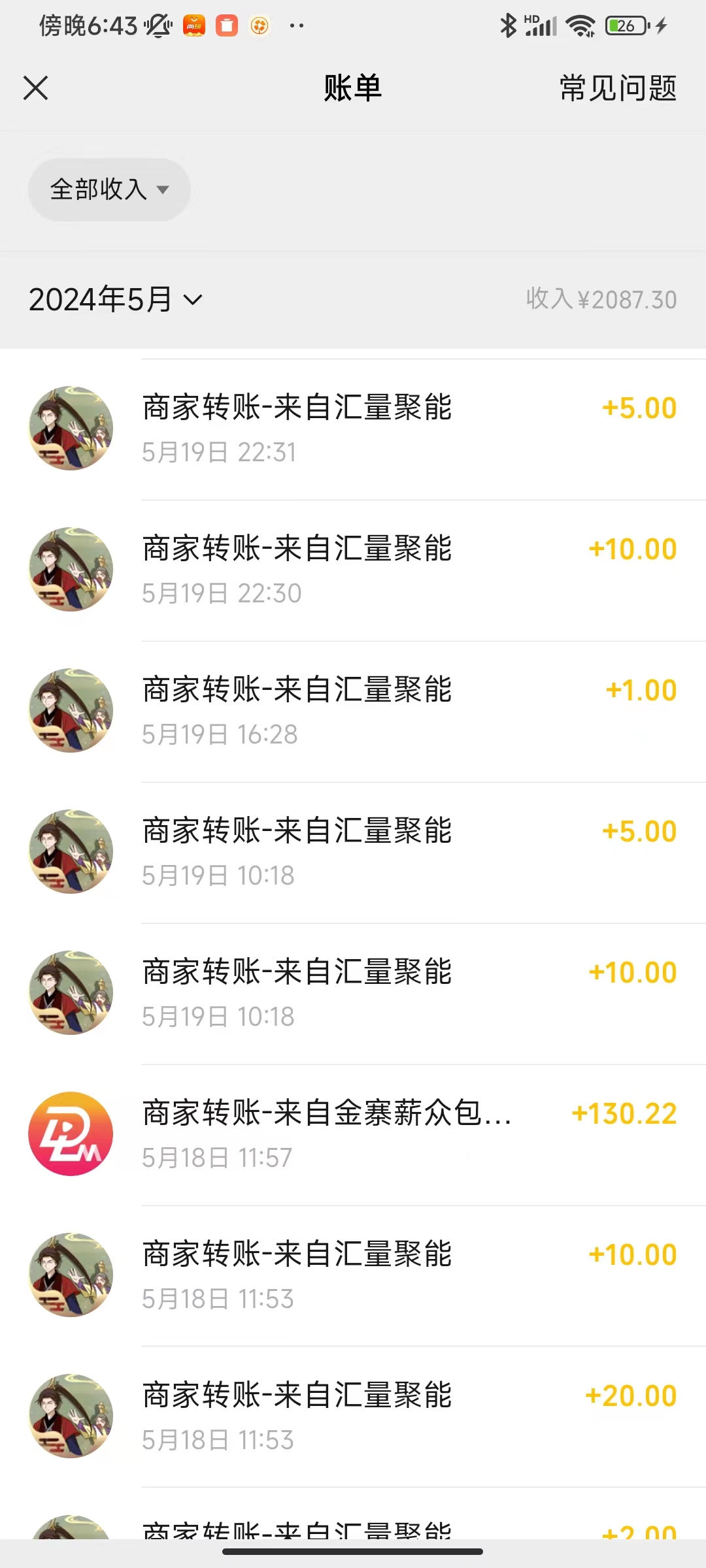Tap the income total 收入¥2087.30
This screenshot has height=1568, width=706.
tap(600, 299)
